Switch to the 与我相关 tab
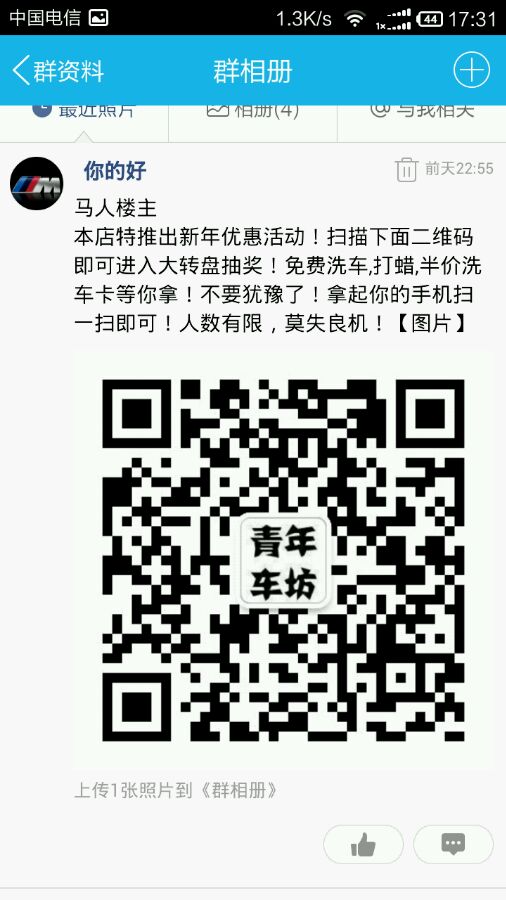This screenshot has width=506, height=900. pos(422,113)
